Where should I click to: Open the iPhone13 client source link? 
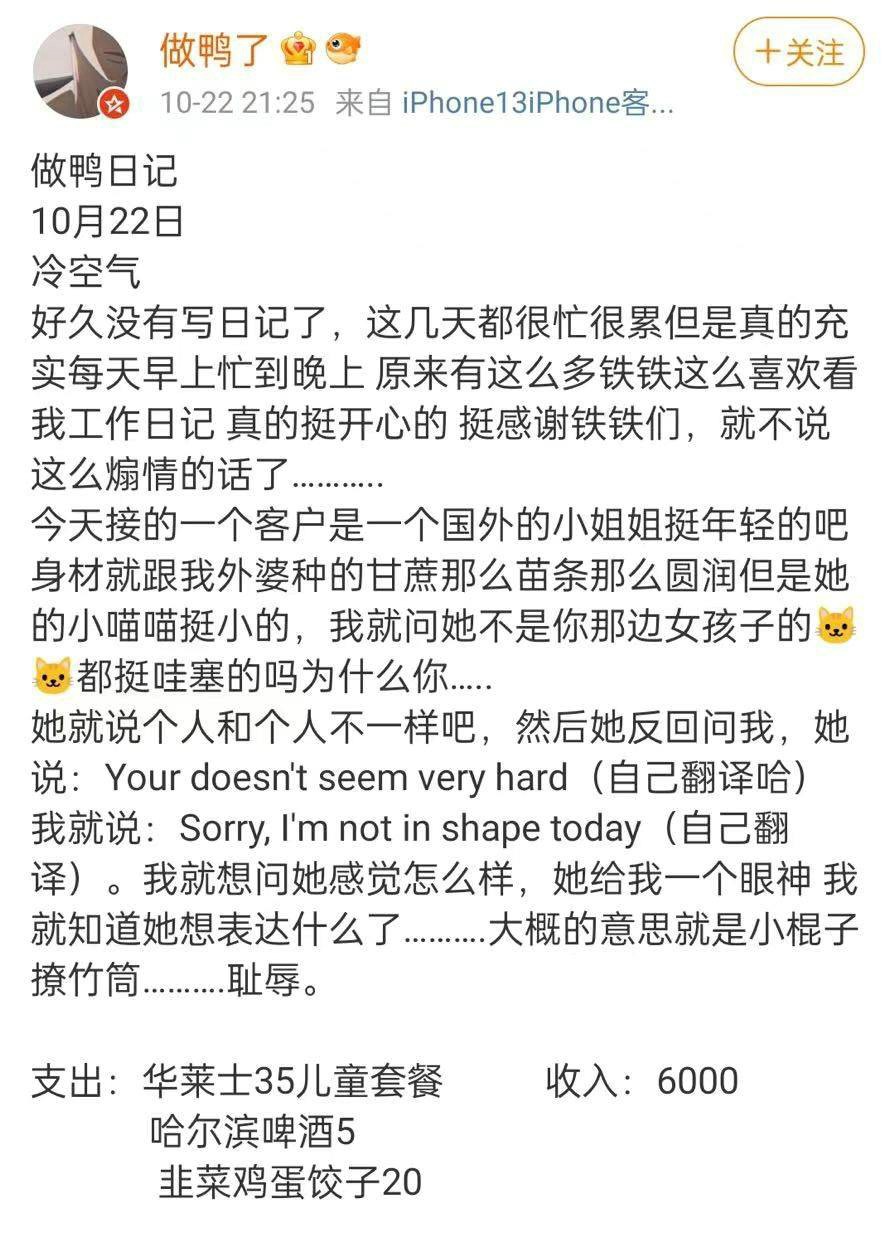tap(537, 102)
